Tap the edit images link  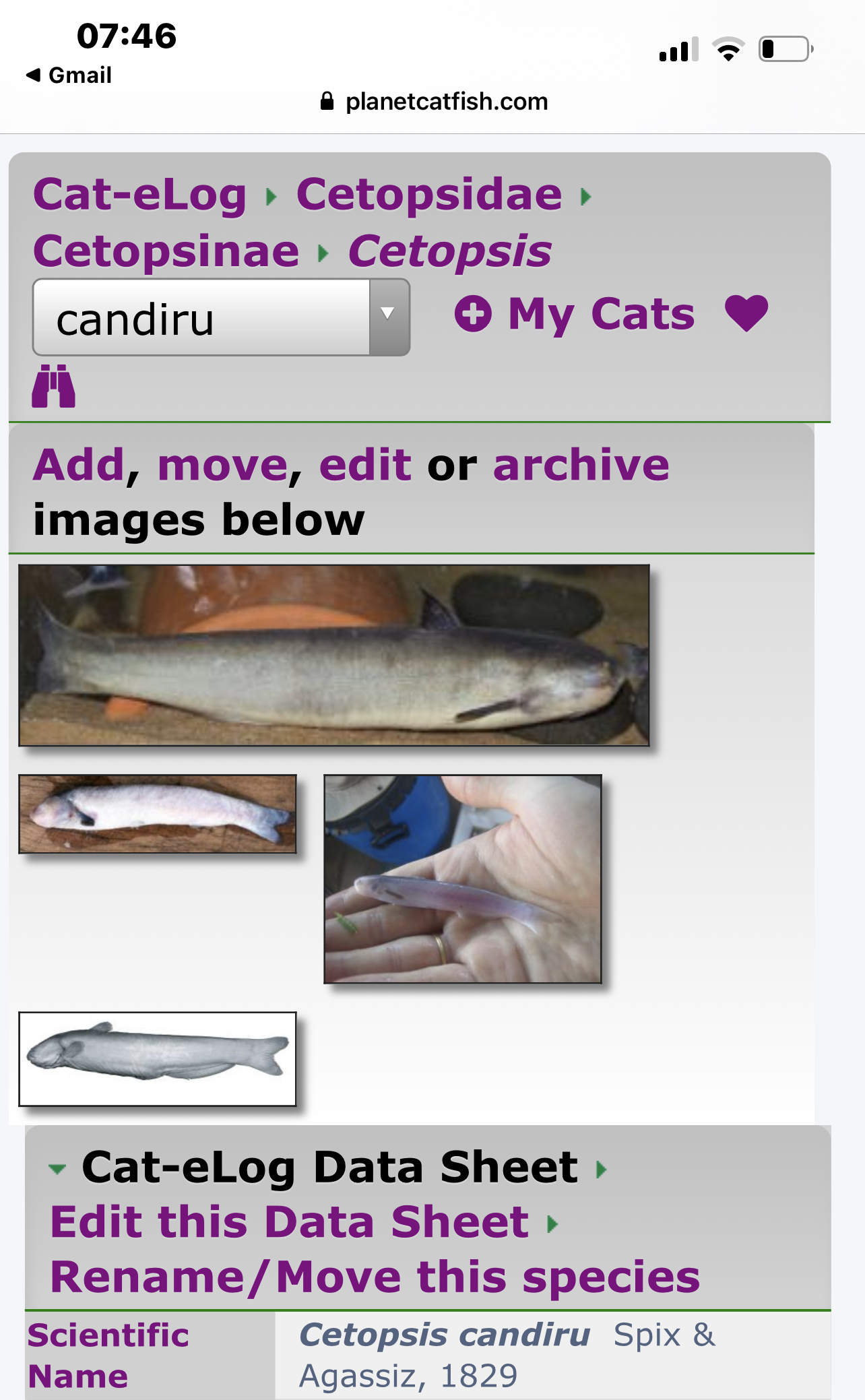[365, 465]
